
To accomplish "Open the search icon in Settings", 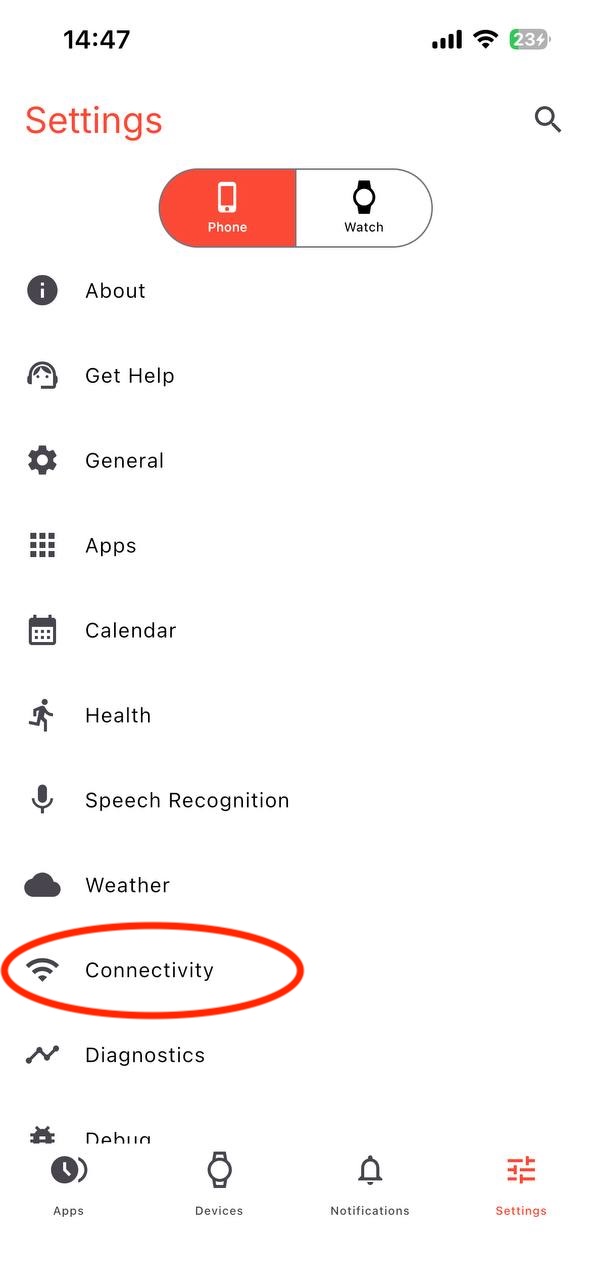I will [x=547, y=120].
